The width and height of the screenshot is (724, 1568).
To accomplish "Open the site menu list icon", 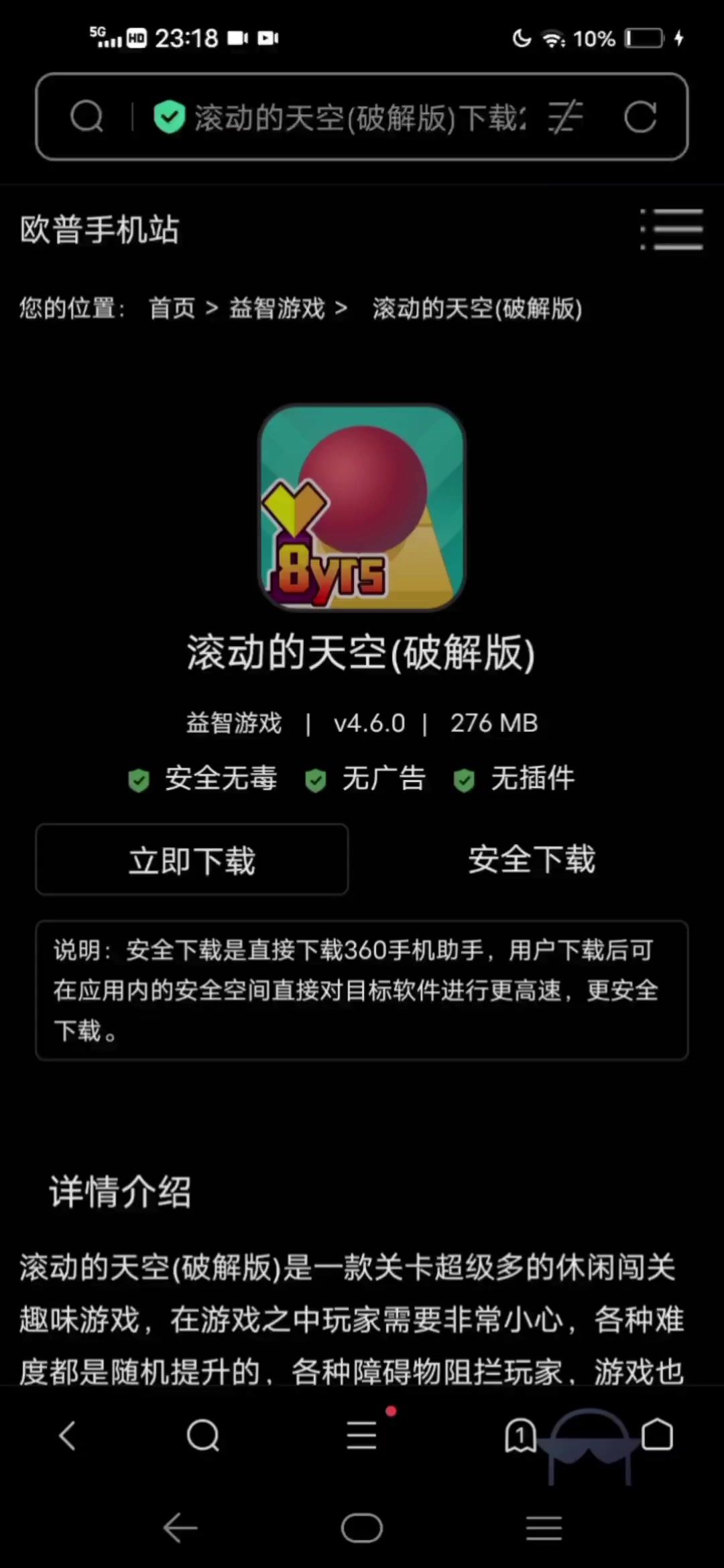I will coord(672,229).
